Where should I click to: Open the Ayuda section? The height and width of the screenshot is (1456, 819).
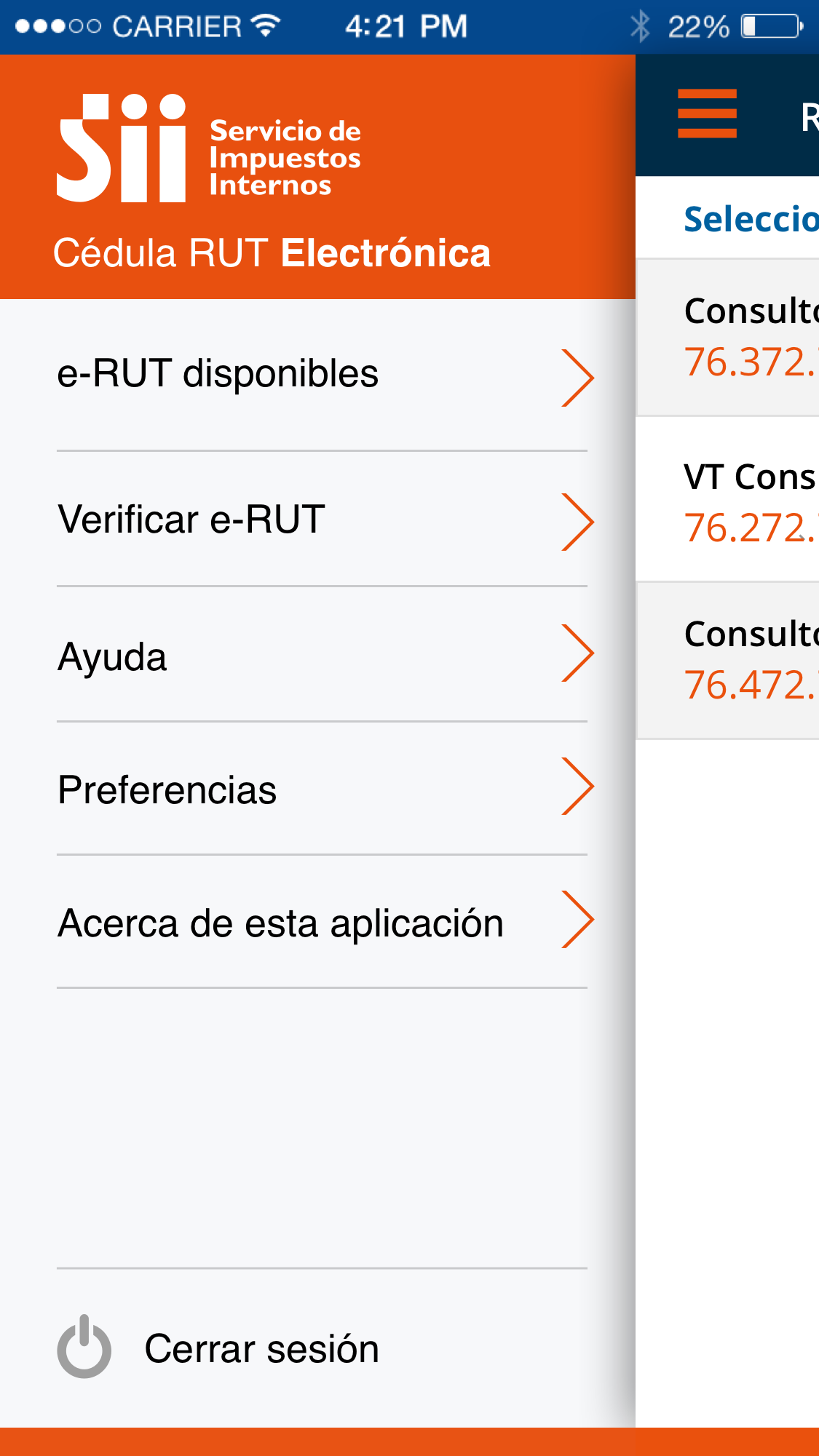pyautogui.click(x=320, y=656)
